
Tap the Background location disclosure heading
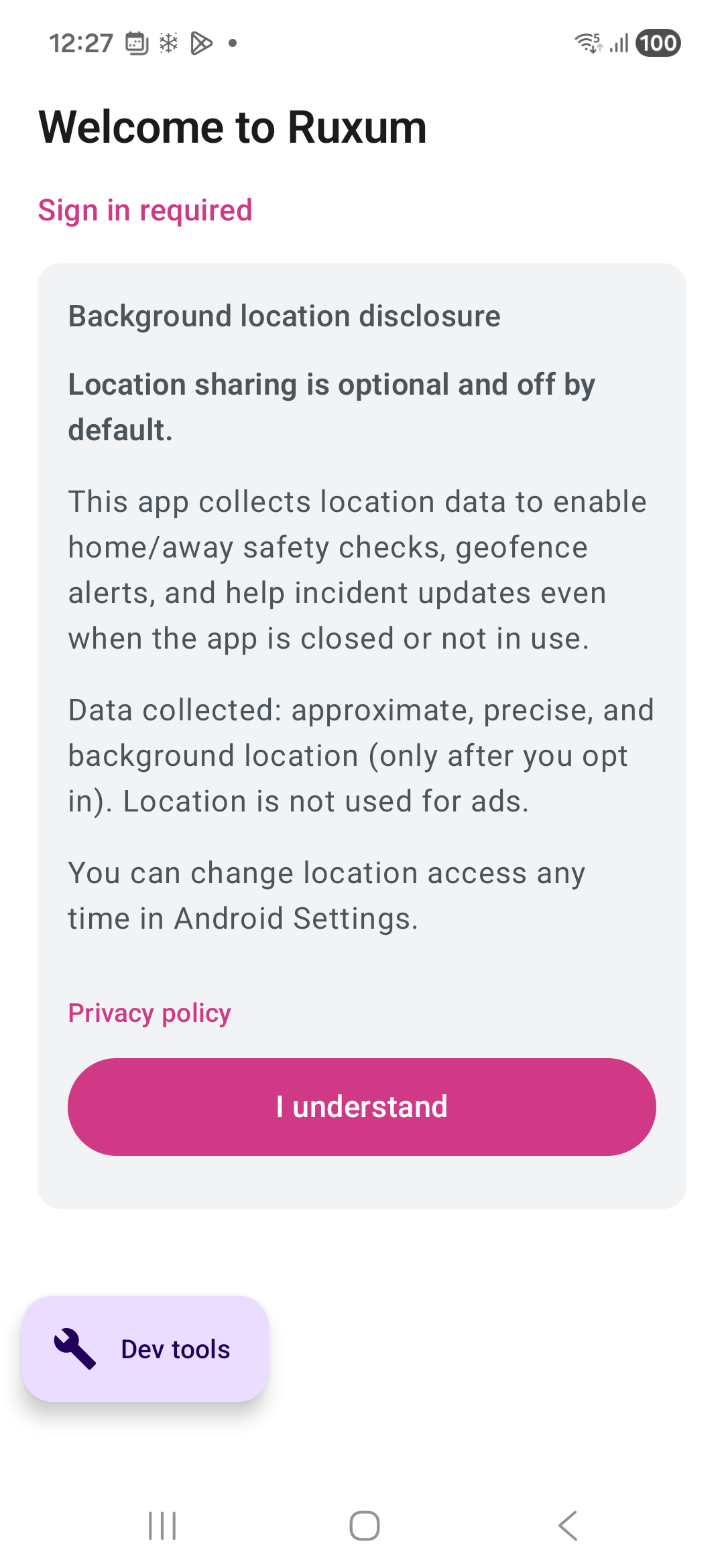284,316
